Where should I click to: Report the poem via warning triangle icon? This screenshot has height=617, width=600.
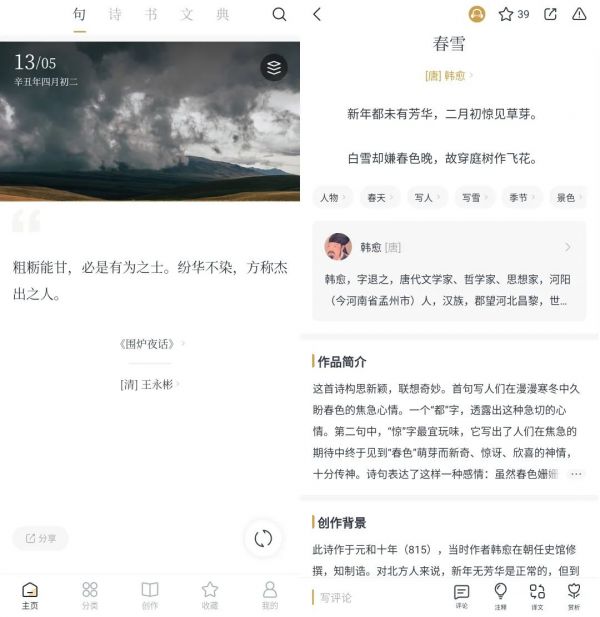pos(579,14)
